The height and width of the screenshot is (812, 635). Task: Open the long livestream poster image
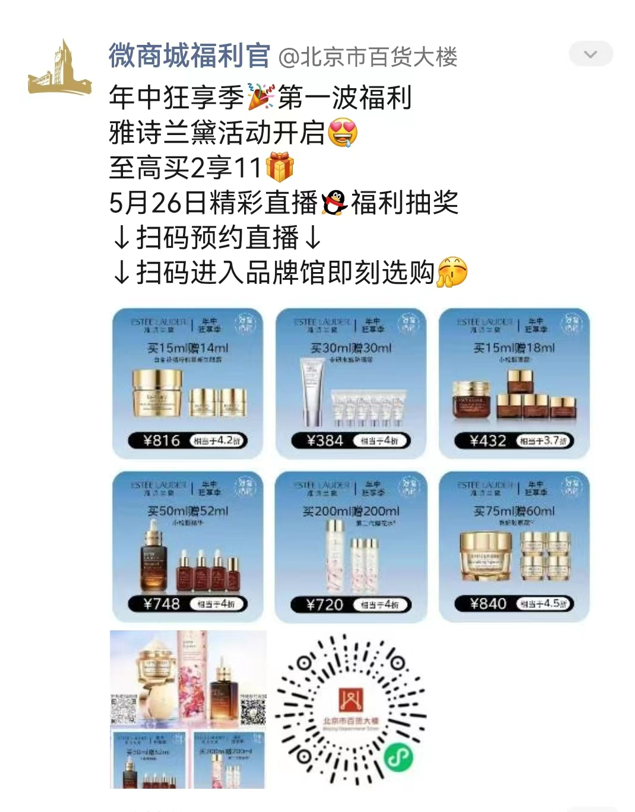[x=189, y=708]
